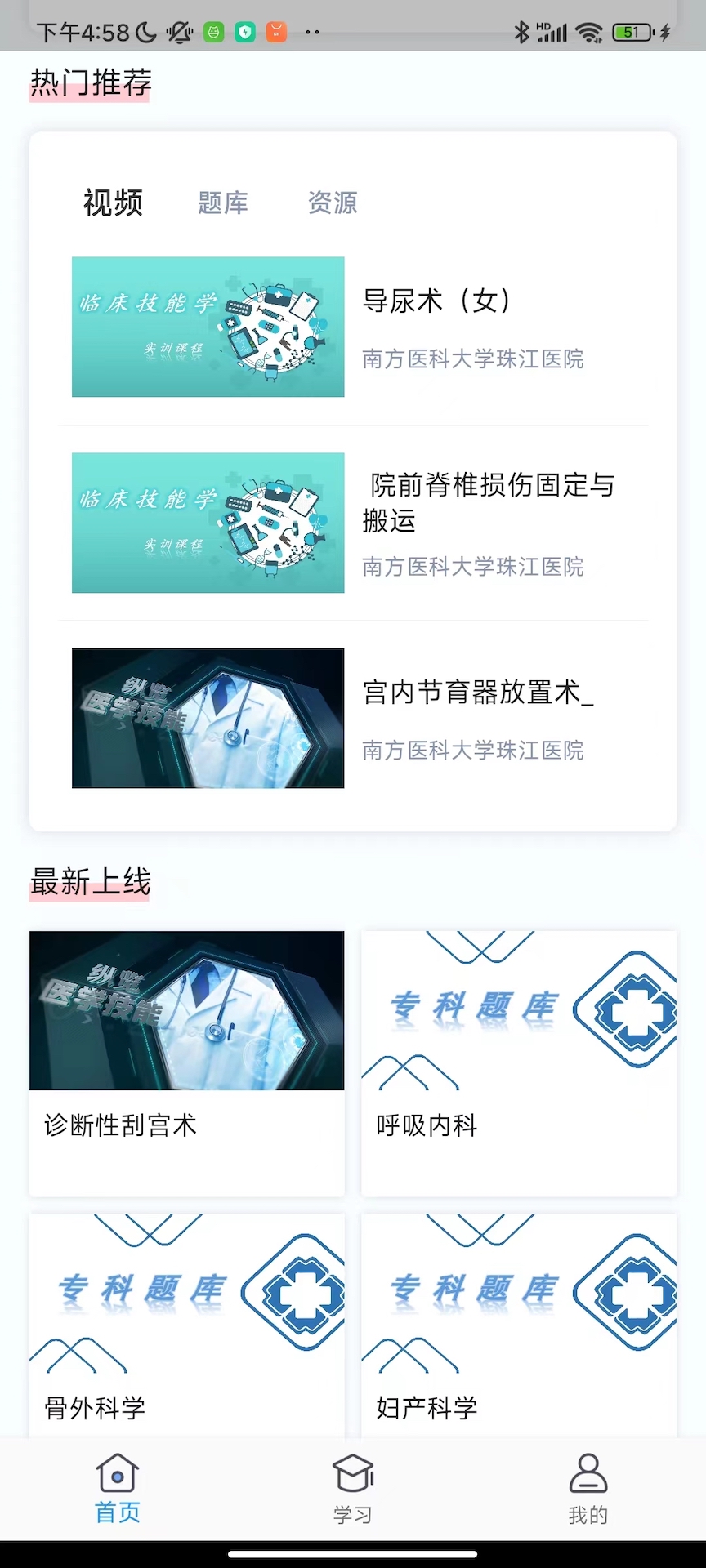This screenshot has width=706, height=1568.
Task: Switch to the 题库 tab
Action: pyautogui.click(x=222, y=203)
